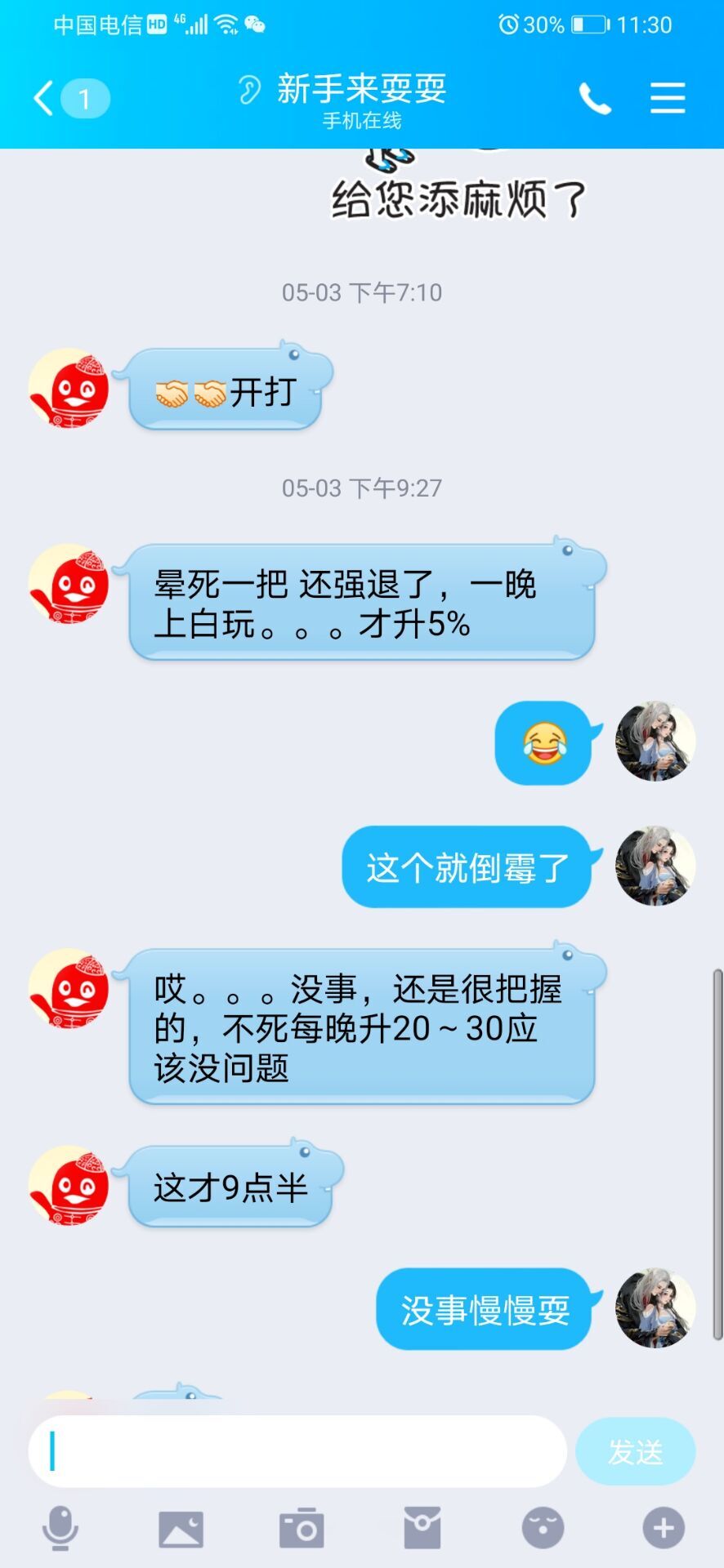Expand more options with the plus icon
The width and height of the screenshot is (724, 1568).
(663, 1528)
